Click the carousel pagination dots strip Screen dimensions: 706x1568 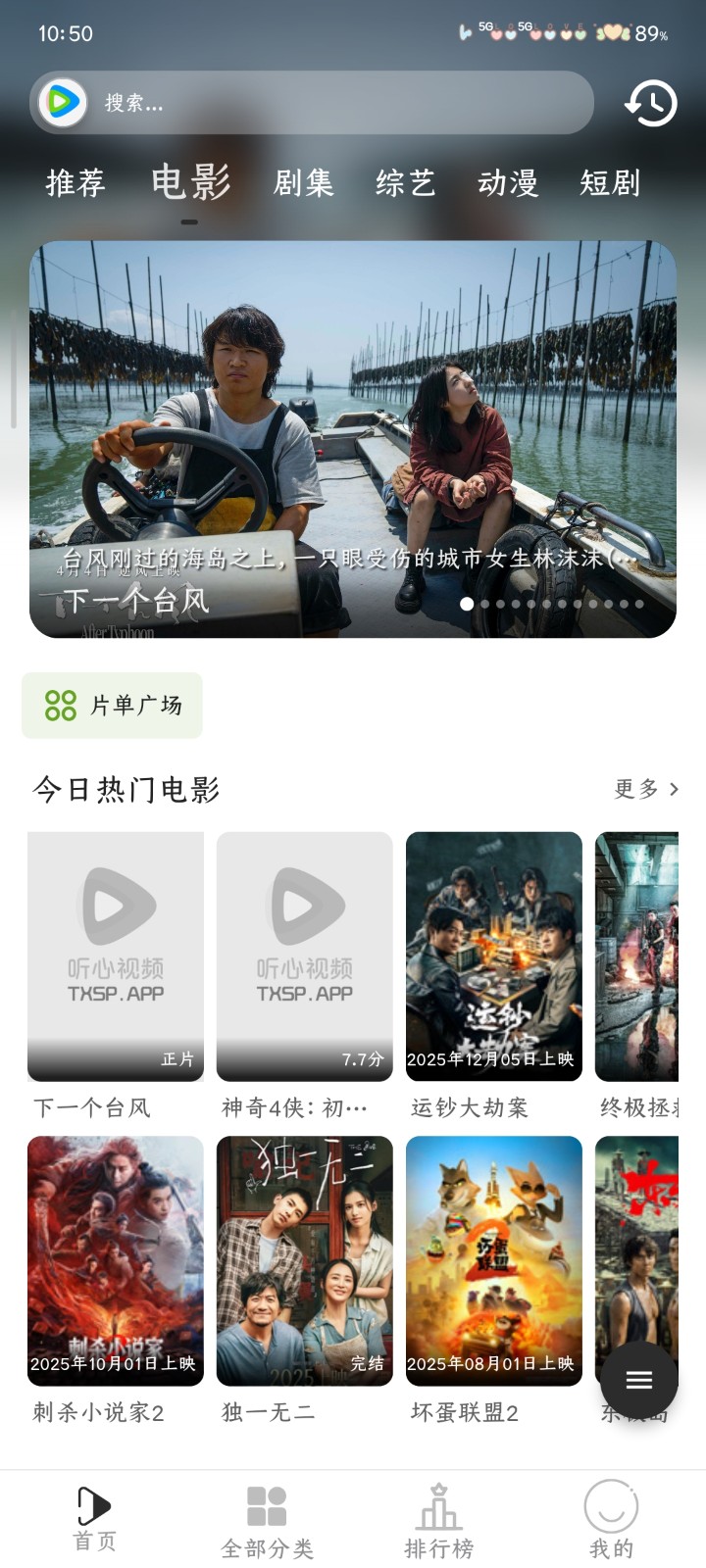(x=554, y=606)
